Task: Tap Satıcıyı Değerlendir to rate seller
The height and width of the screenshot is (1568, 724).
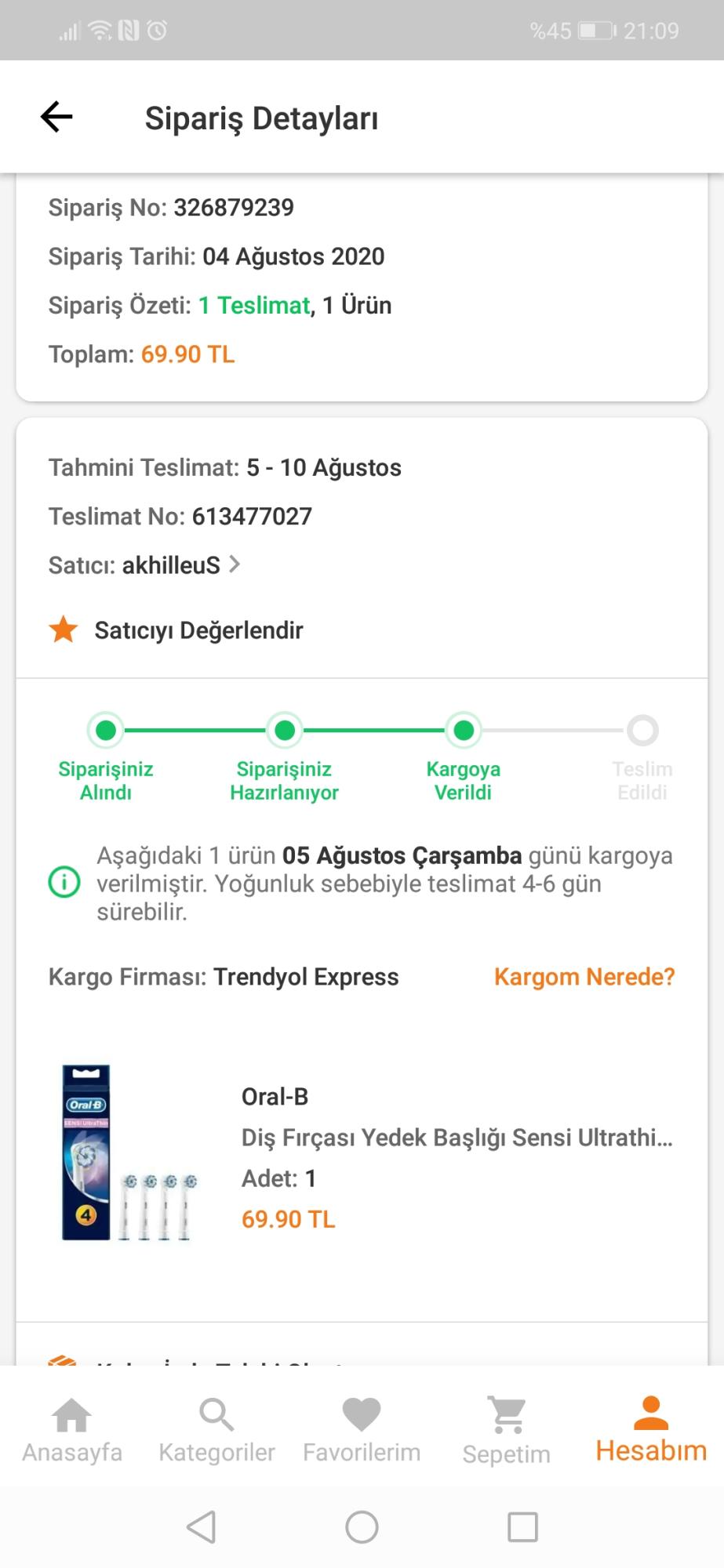Action: tap(176, 630)
